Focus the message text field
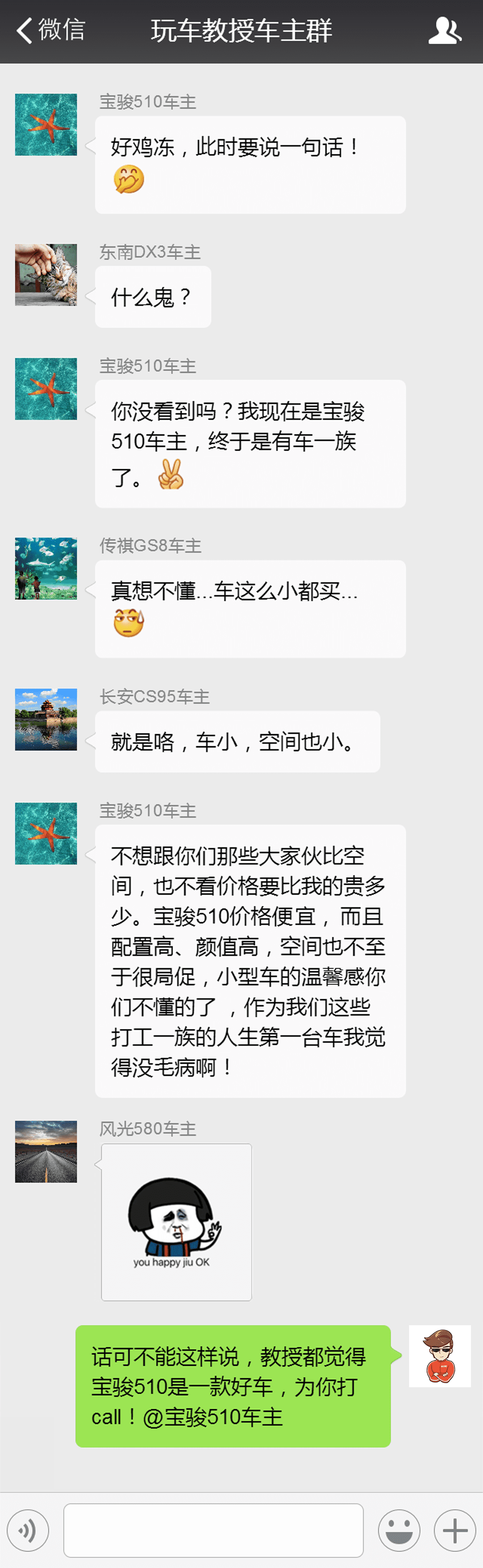483x1568 pixels. (213, 1530)
